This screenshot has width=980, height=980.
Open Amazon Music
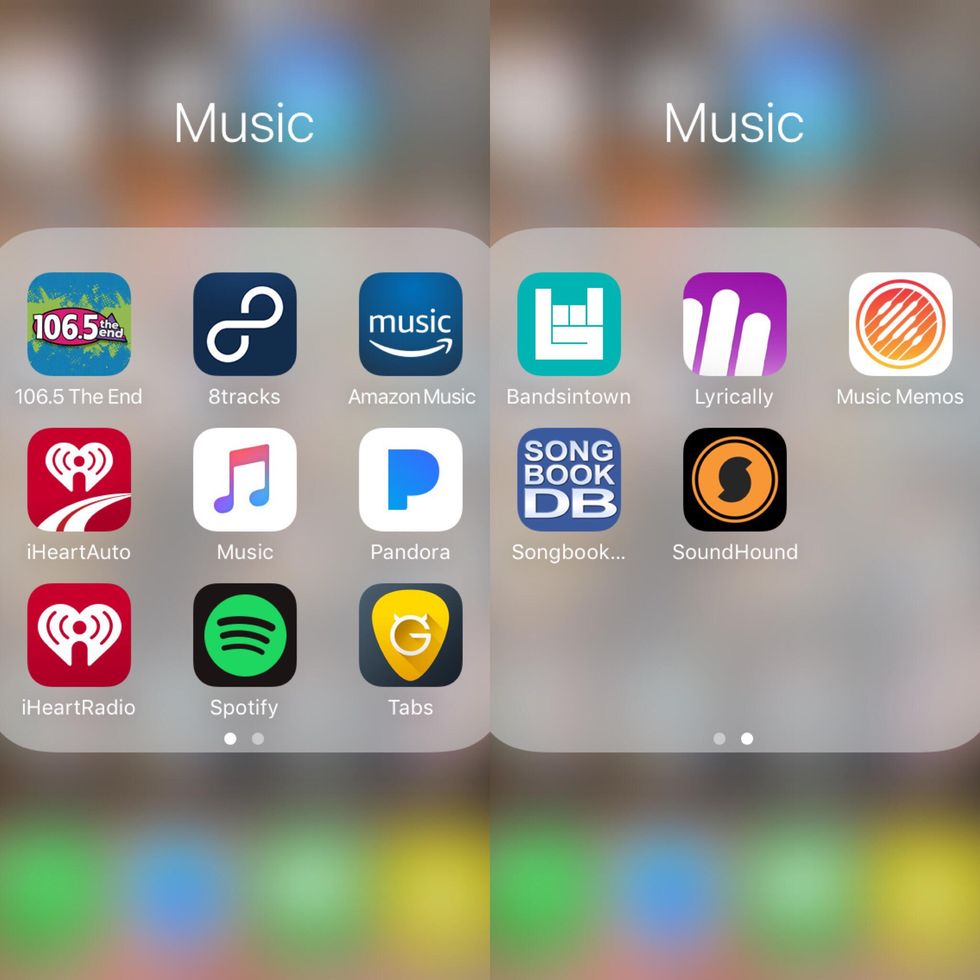click(410, 324)
